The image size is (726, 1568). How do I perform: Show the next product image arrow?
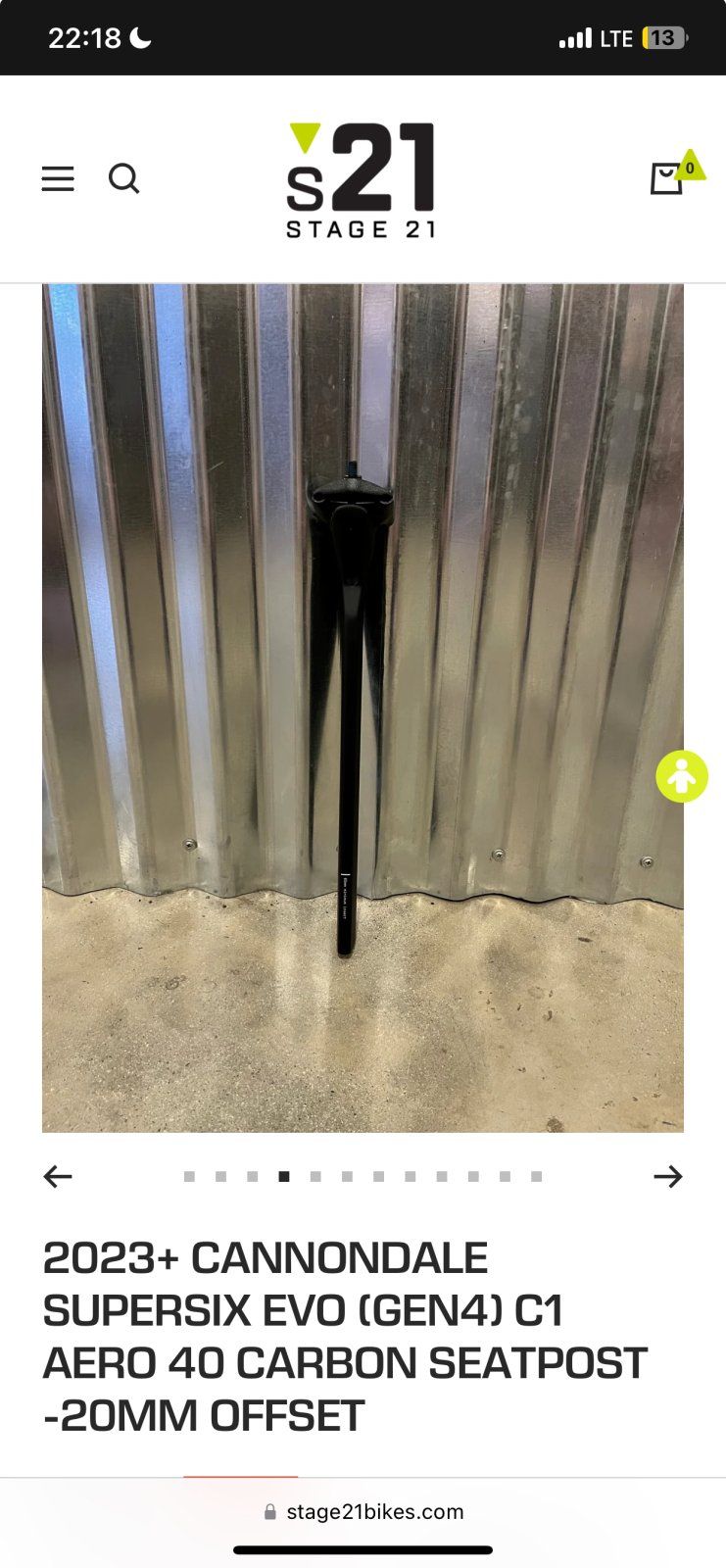pos(667,1176)
